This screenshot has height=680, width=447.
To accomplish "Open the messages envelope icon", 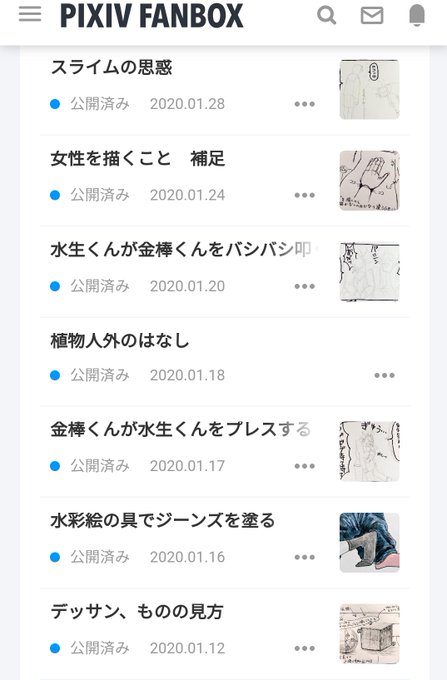I will click(x=372, y=16).
